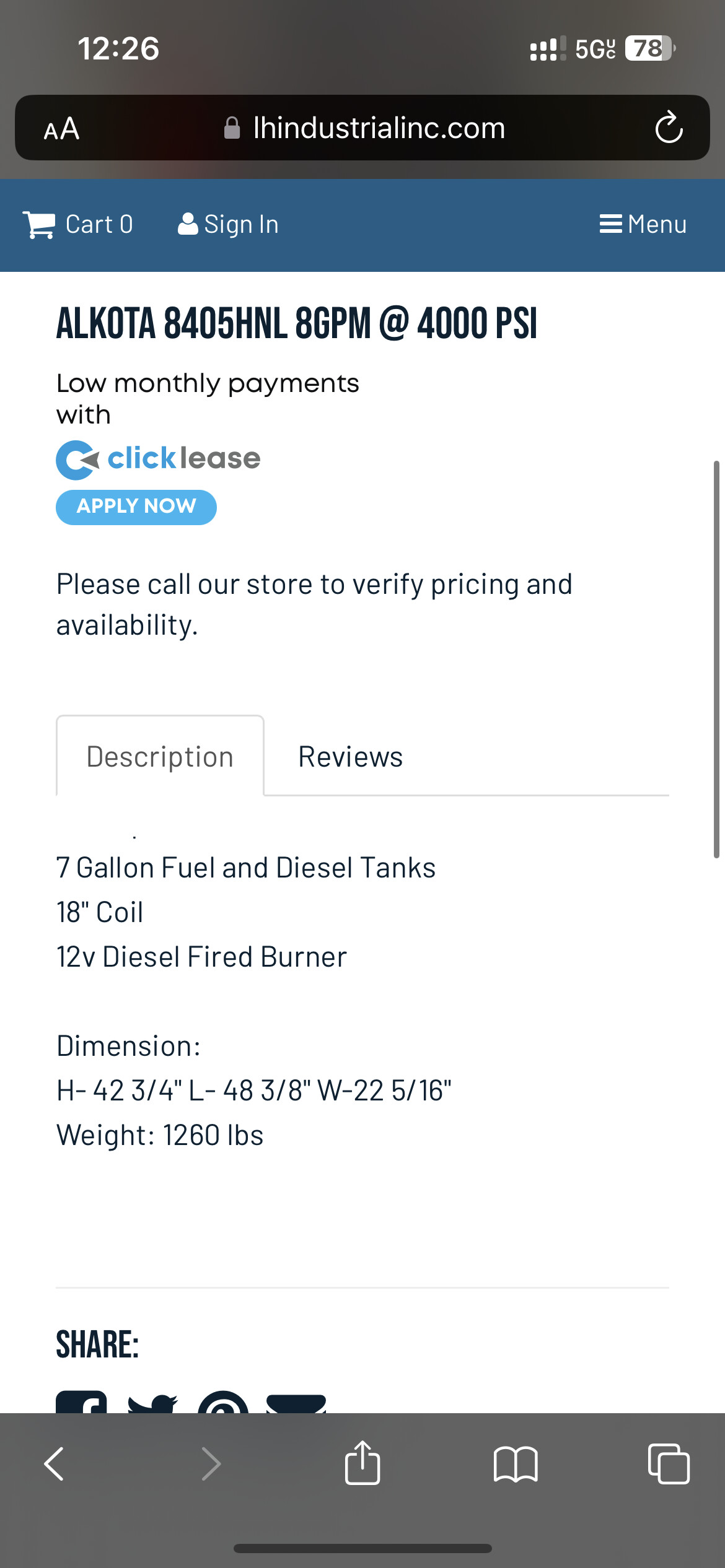The height and width of the screenshot is (1568, 725).
Task: Share product on Facebook
Action: pos(81,1401)
